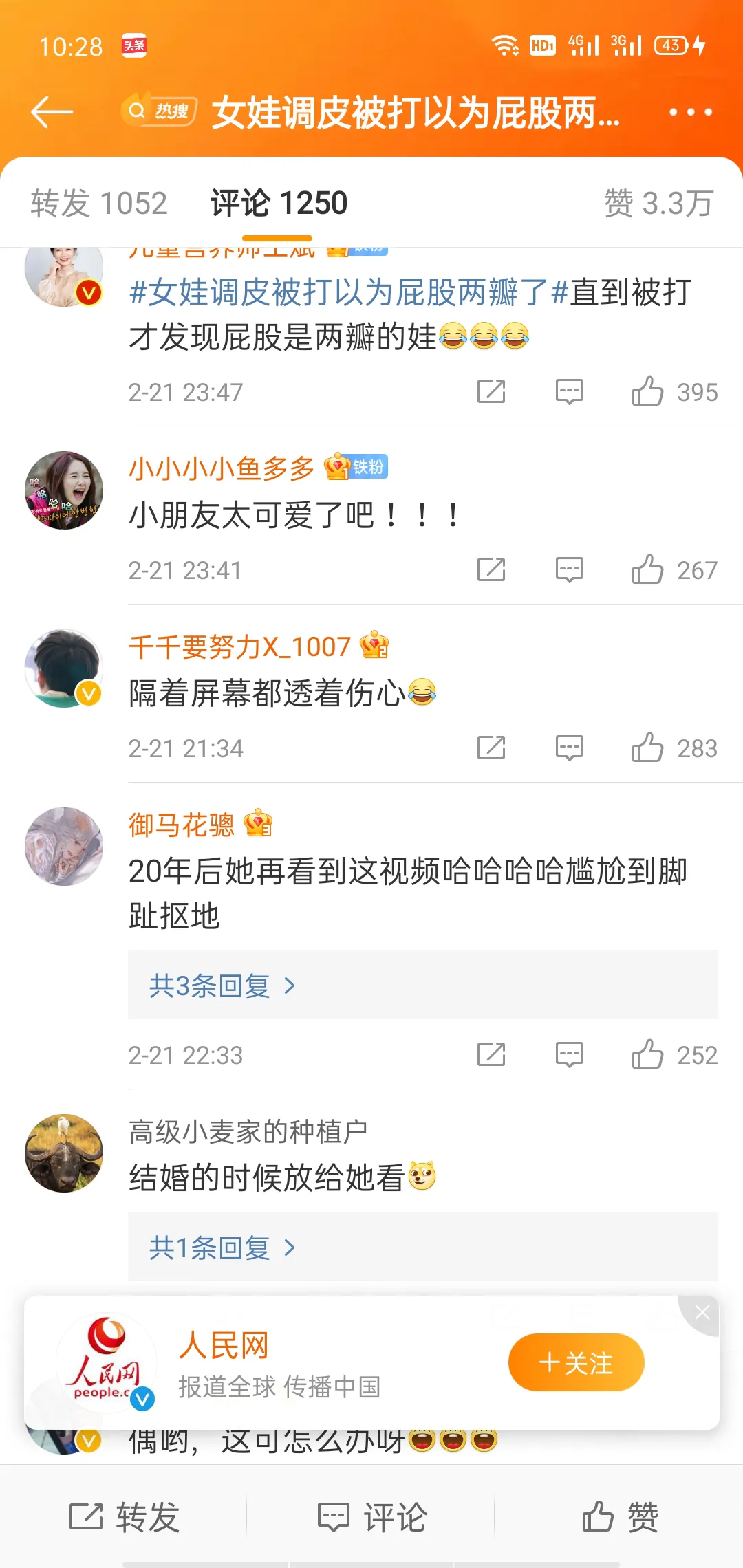Screen dimensions: 743x1568
Task: Switch to the 赞 3.3万 tab
Action: coord(658,204)
